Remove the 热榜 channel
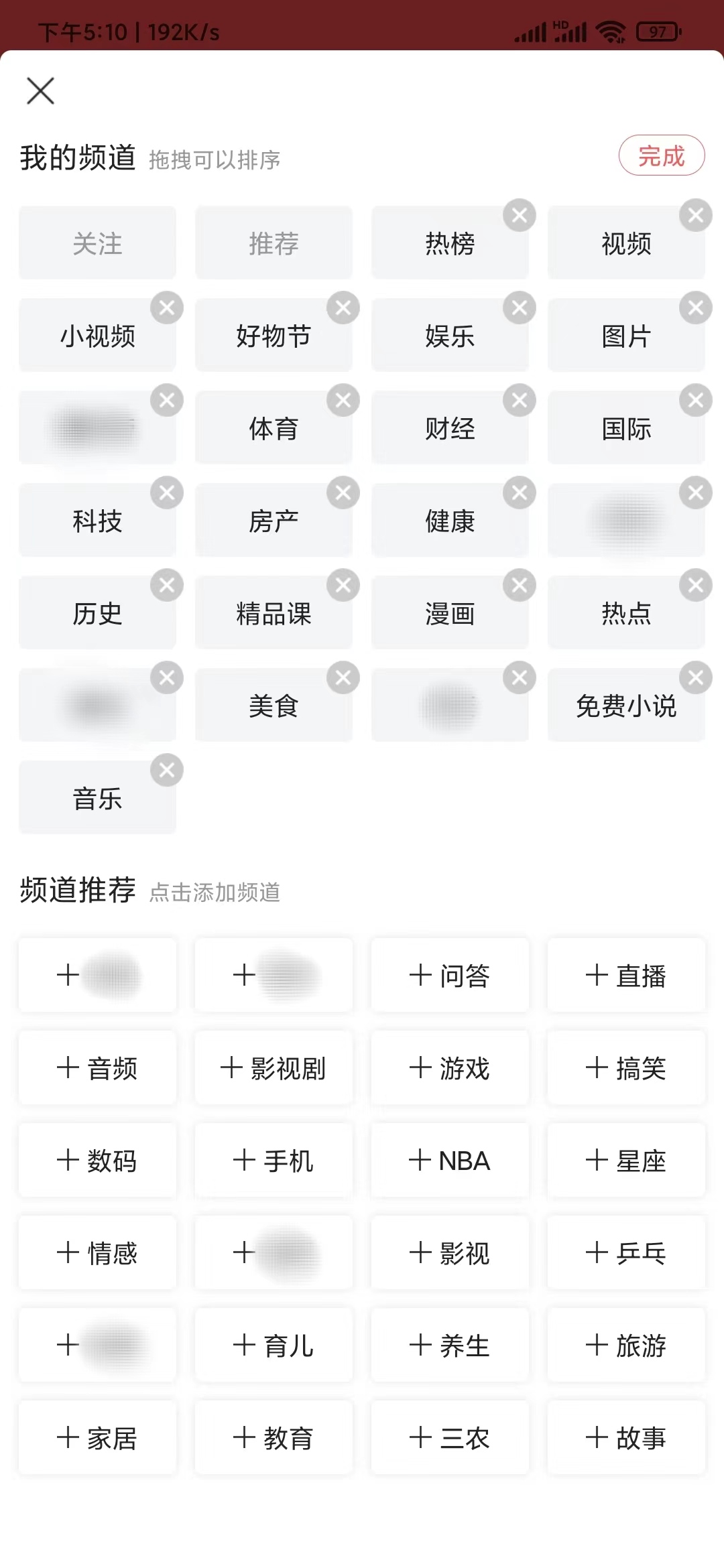The image size is (724, 1568). tap(518, 214)
